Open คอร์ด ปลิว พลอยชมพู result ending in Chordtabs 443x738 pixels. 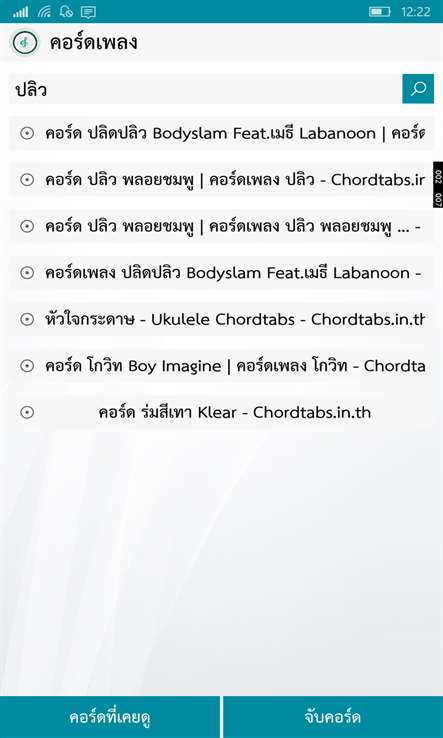click(x=221, y=179)
